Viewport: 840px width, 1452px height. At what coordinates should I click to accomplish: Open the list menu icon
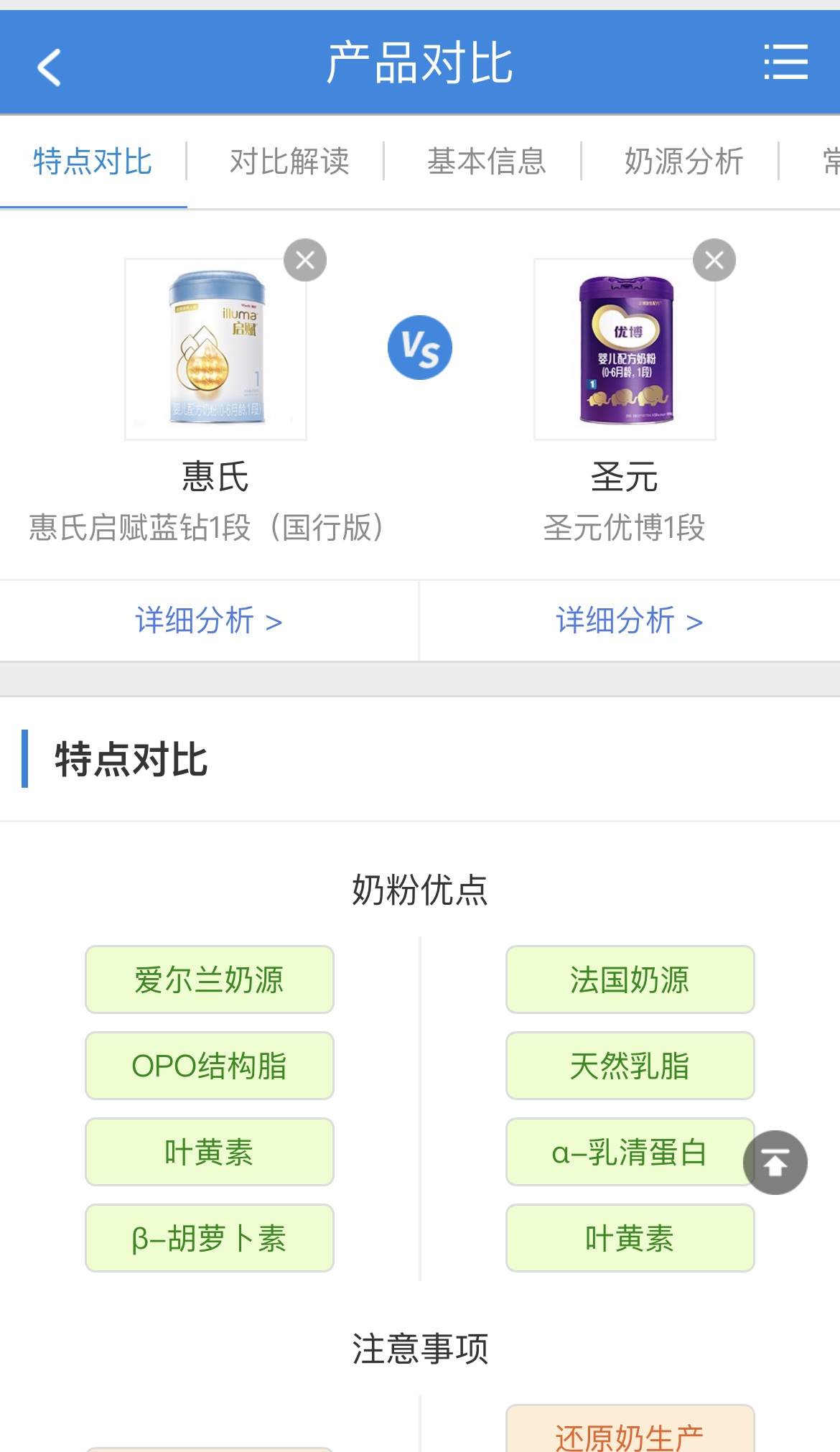(x=785, y=62)
